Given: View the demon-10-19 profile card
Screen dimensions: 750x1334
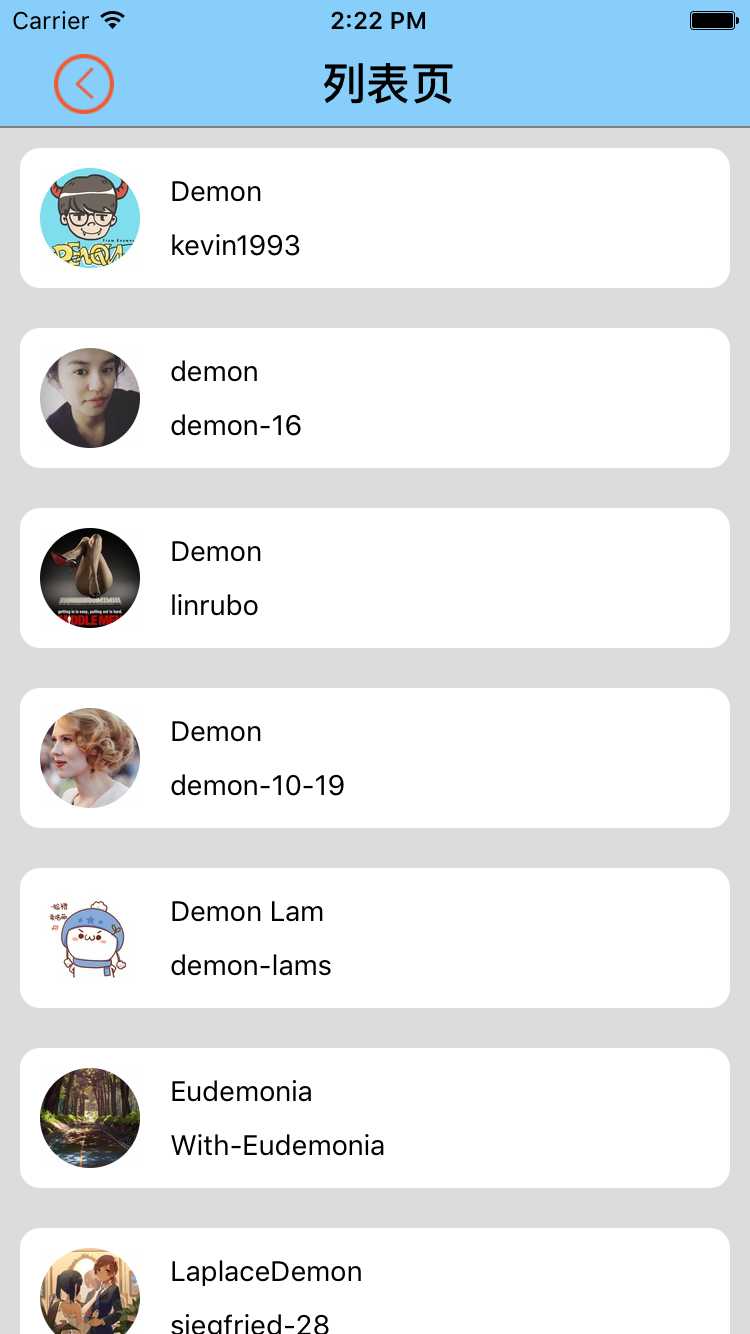Looking at the screenshot, I should tap(375, 758).
